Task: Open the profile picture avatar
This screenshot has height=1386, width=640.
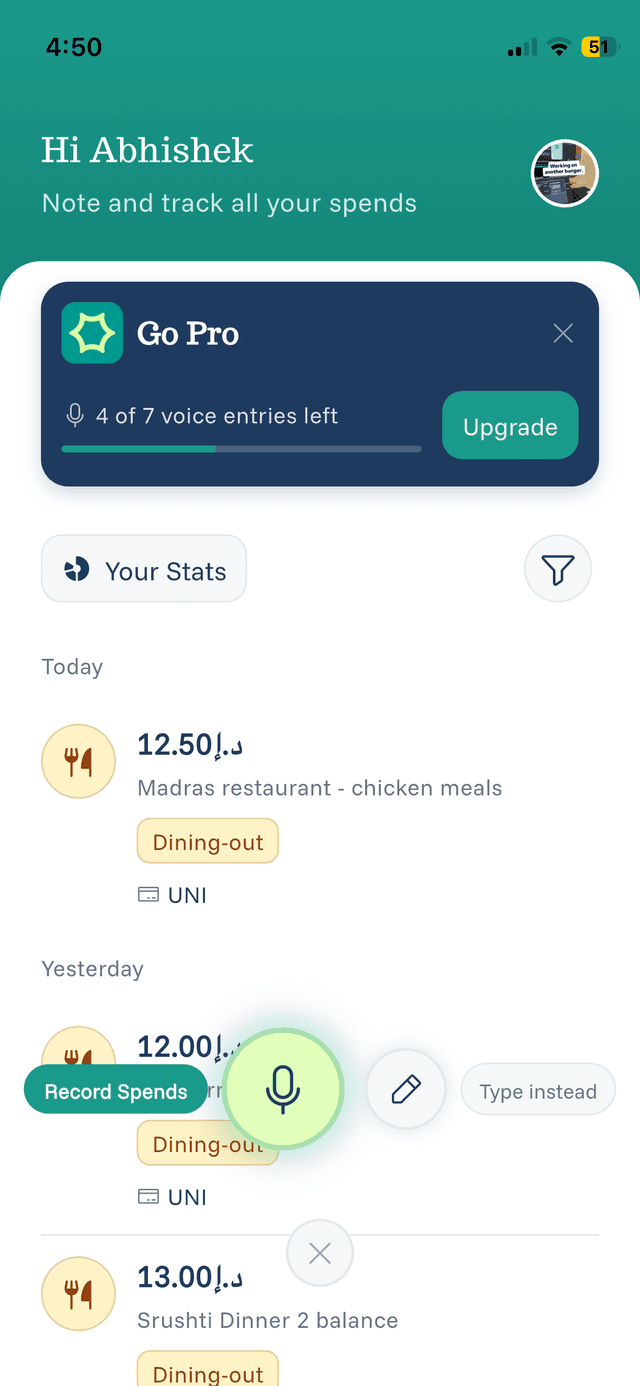Action: pos(564,173)
